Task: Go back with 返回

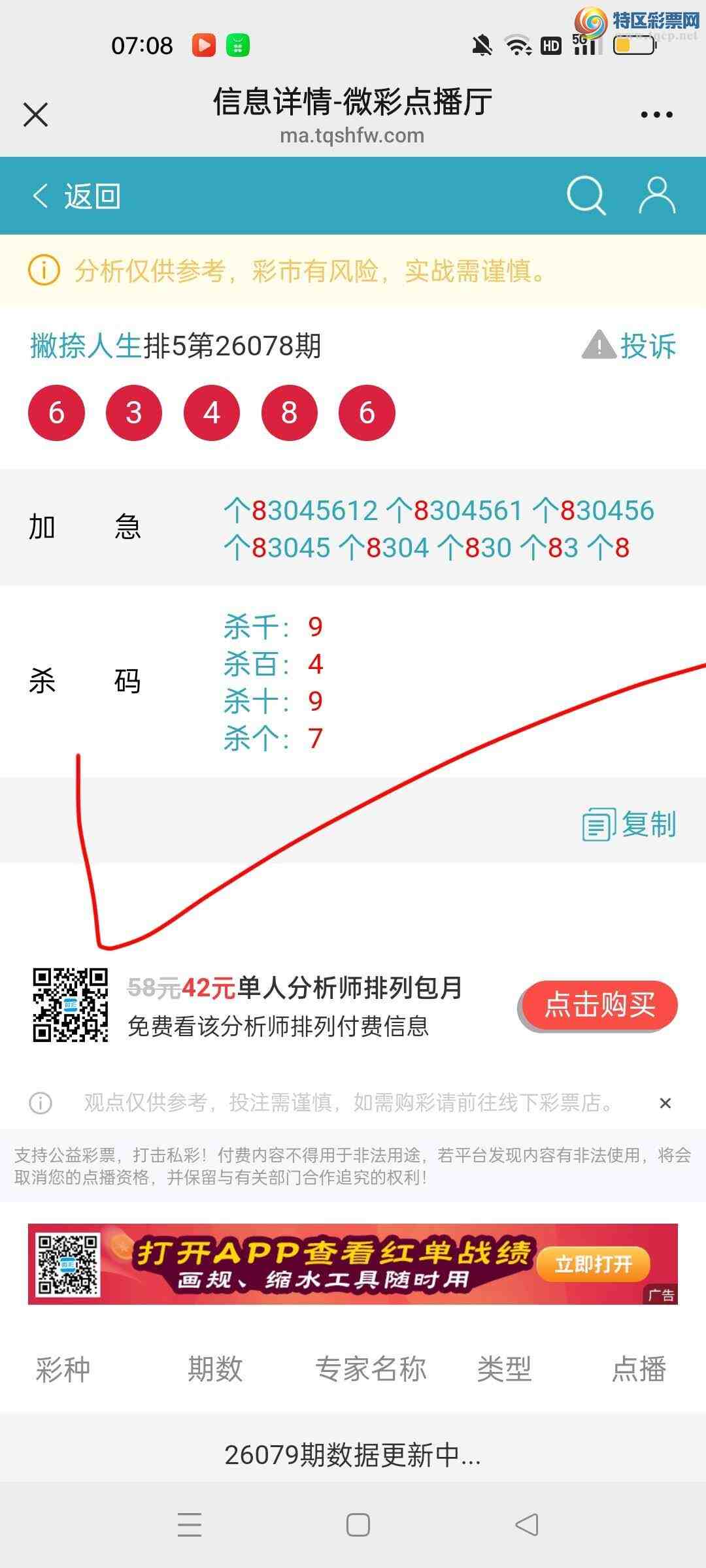Action: pos(77,196)
